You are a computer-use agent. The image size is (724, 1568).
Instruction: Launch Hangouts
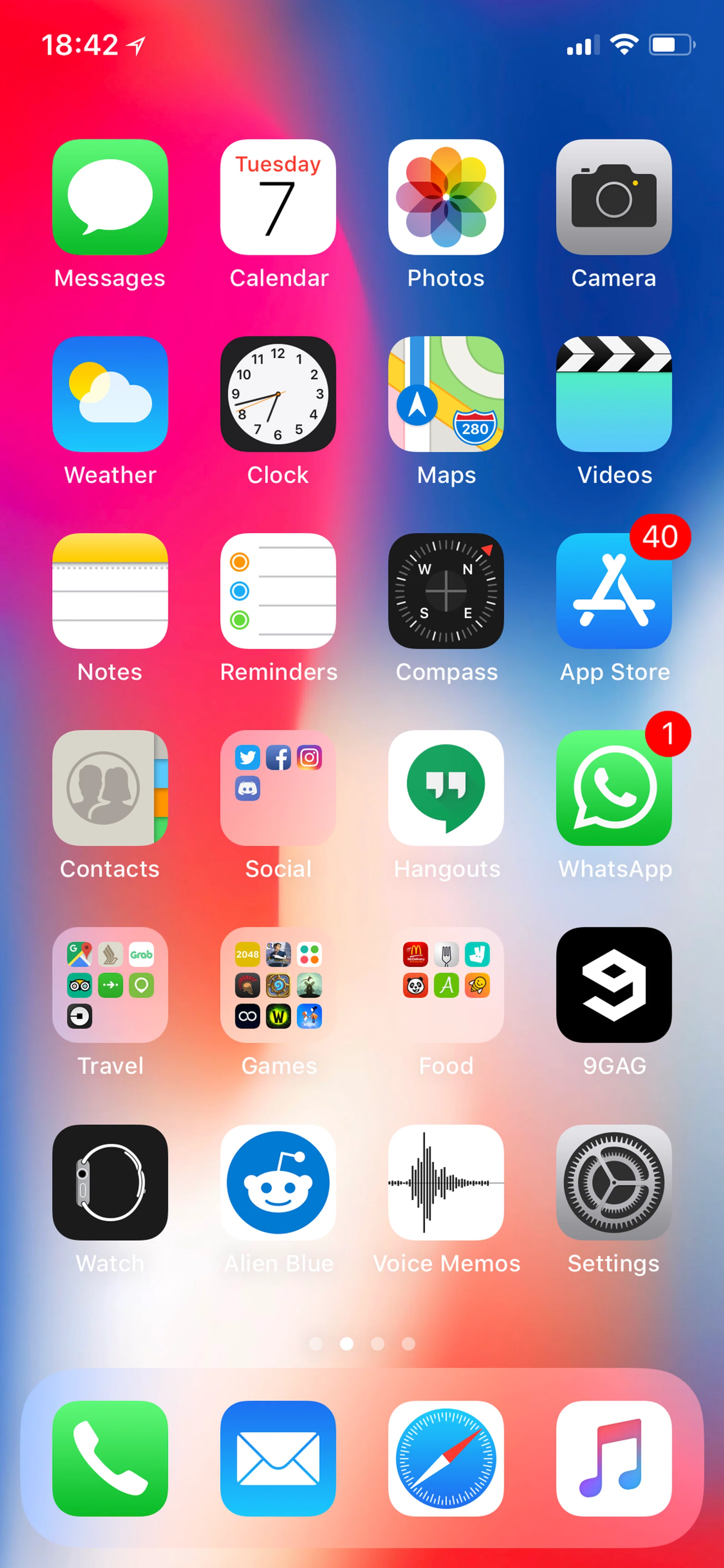pyautogui.click(x=446, y=788)
